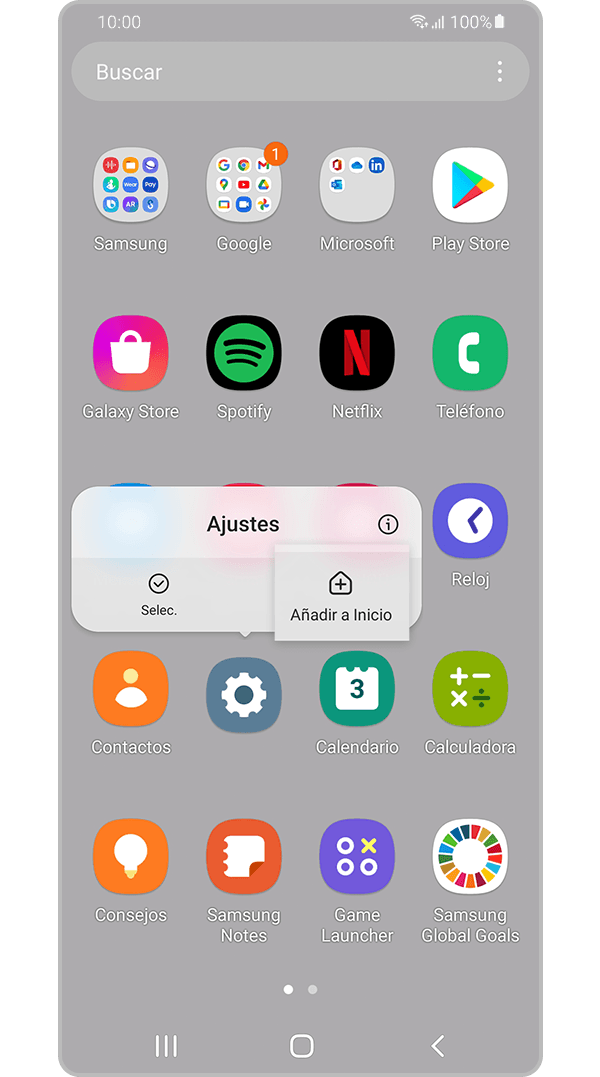Launch Game Launcher

coord(357,858)
